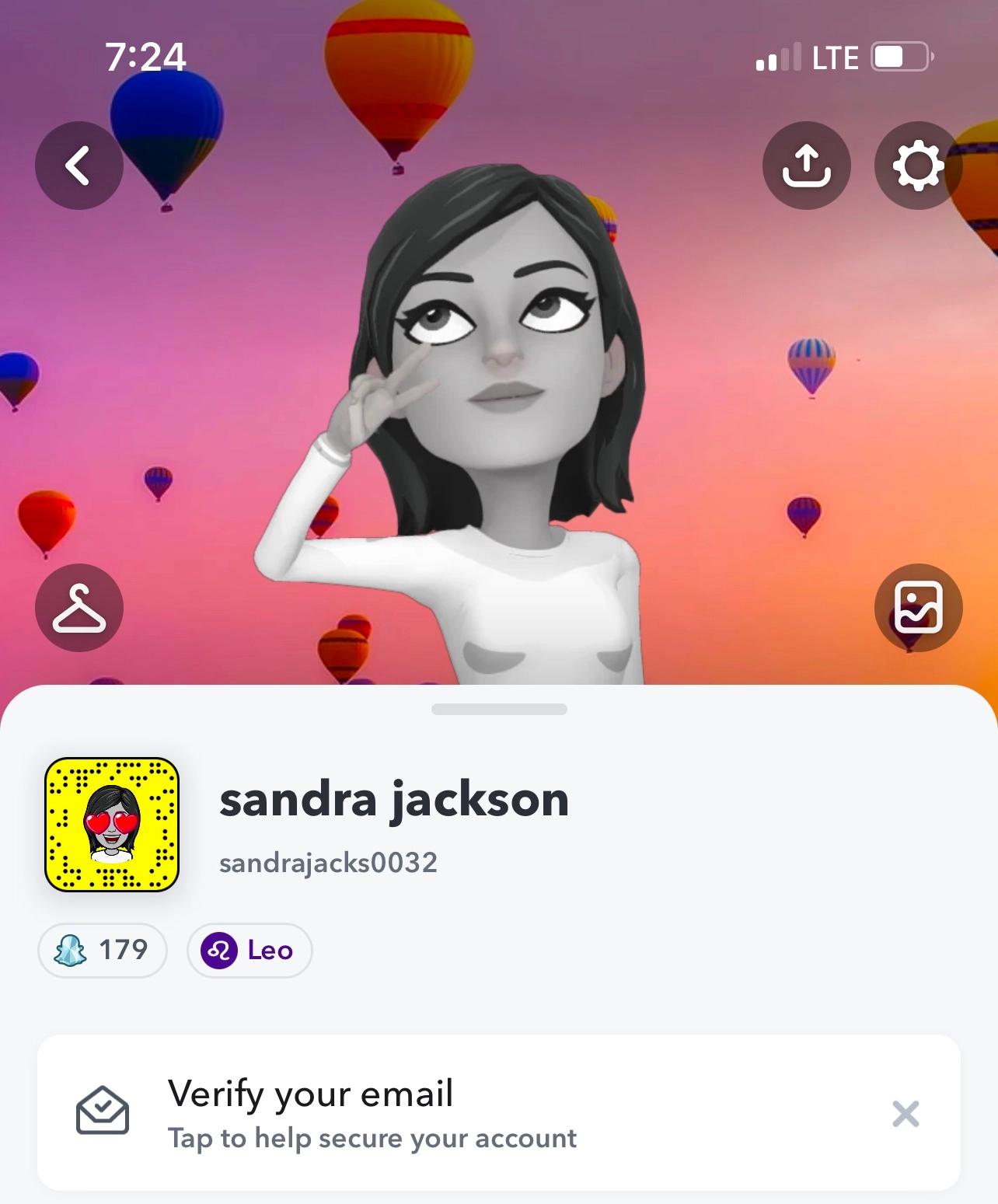Change the profile background image
Image resolution: width=998 pixels, height=1204 pixels.
pyautogui.click(x=918, y=608)
